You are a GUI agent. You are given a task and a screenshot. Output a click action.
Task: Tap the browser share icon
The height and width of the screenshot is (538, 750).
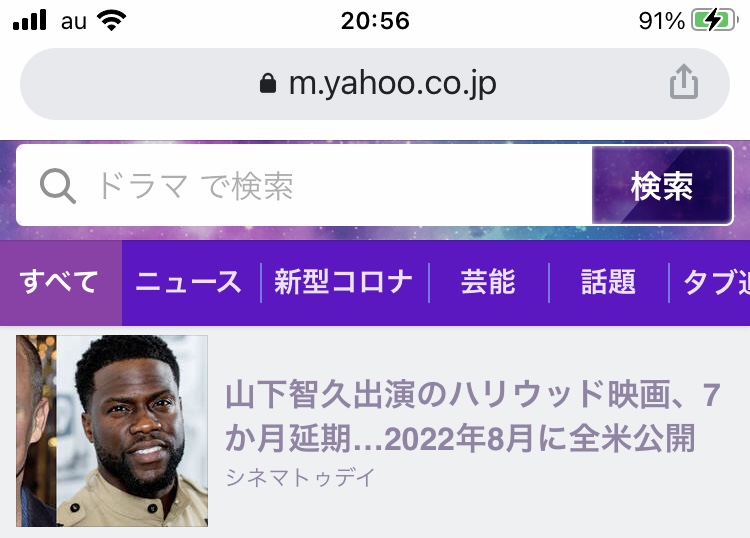(x=683, y=82)
